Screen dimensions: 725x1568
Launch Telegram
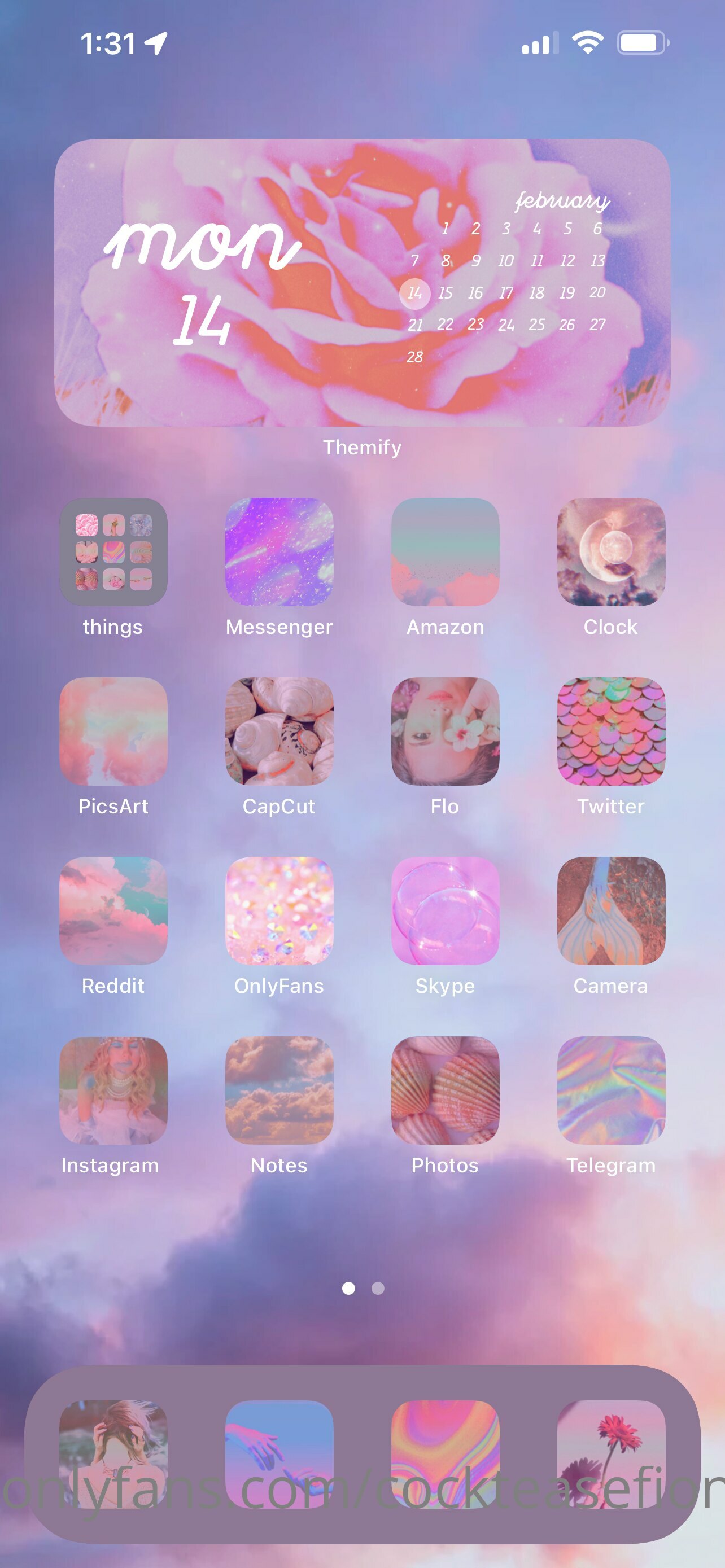coord(611,1090)
